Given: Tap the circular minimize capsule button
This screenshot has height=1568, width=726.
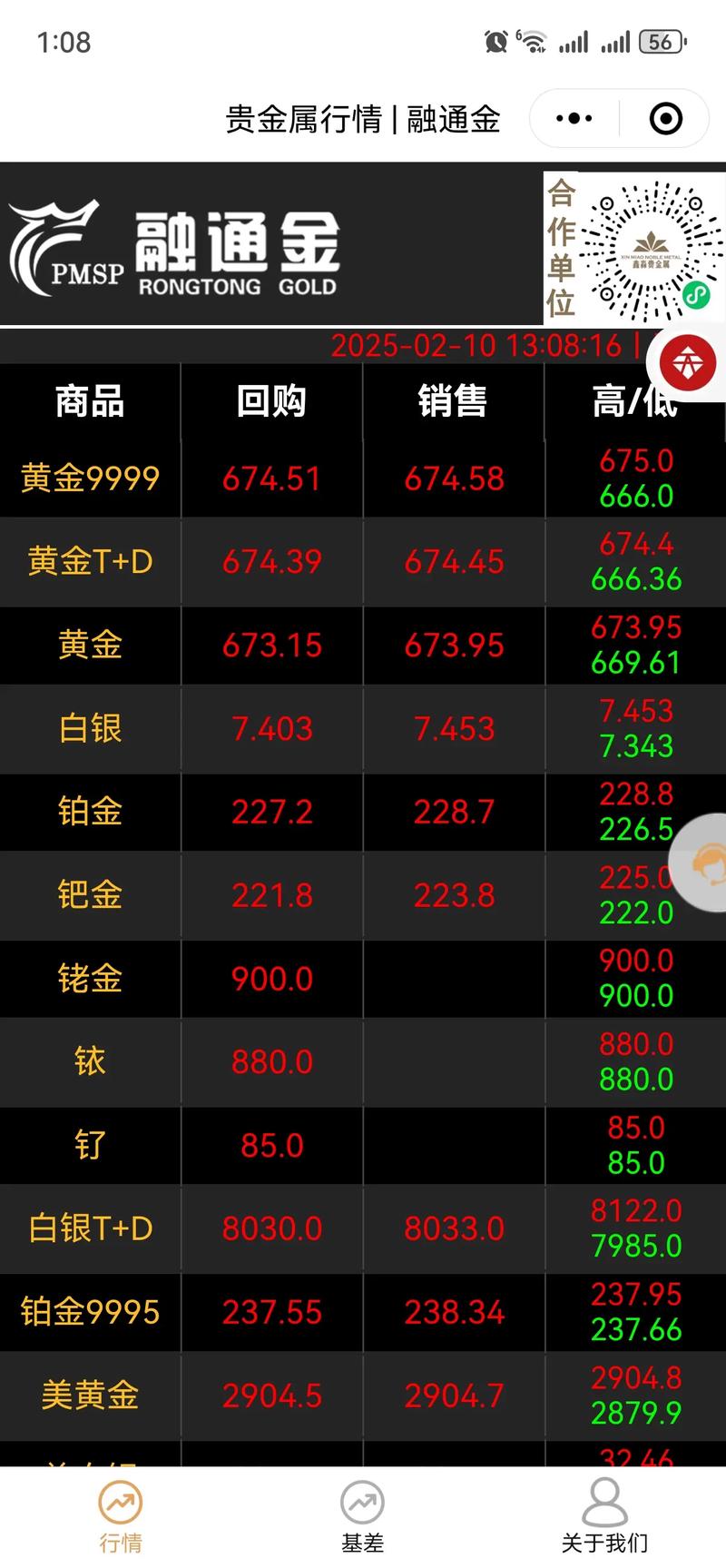Looking at the screenshot, I should (665, 118).
